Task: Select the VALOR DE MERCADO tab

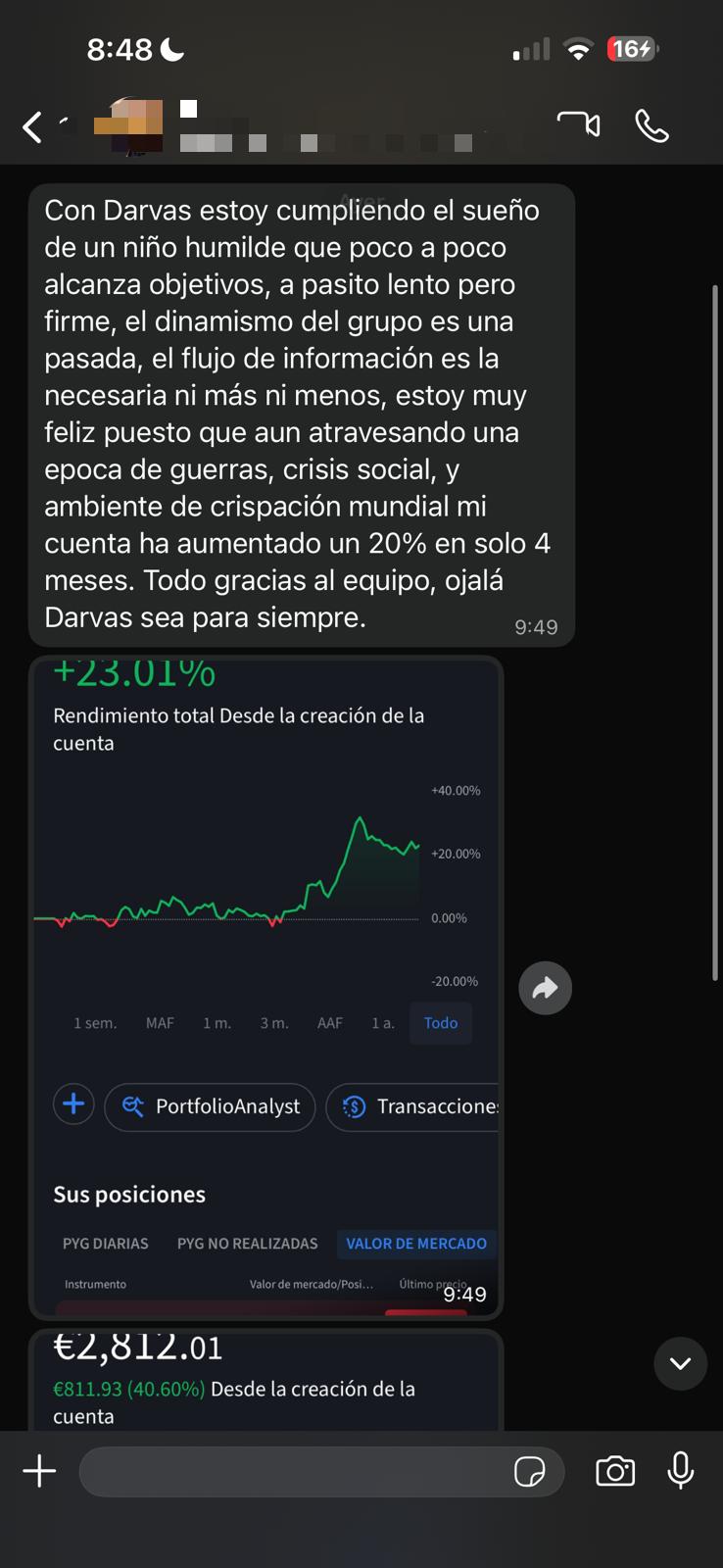Action: [416, 1243]
